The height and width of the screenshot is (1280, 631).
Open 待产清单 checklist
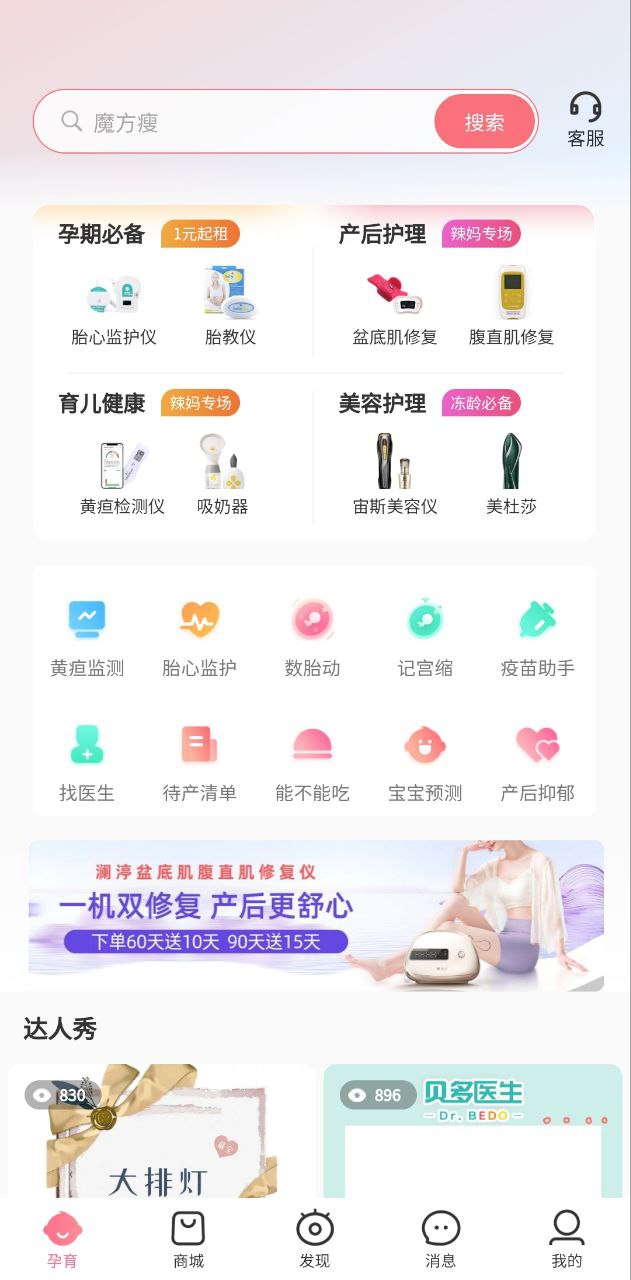click(199, 763)
